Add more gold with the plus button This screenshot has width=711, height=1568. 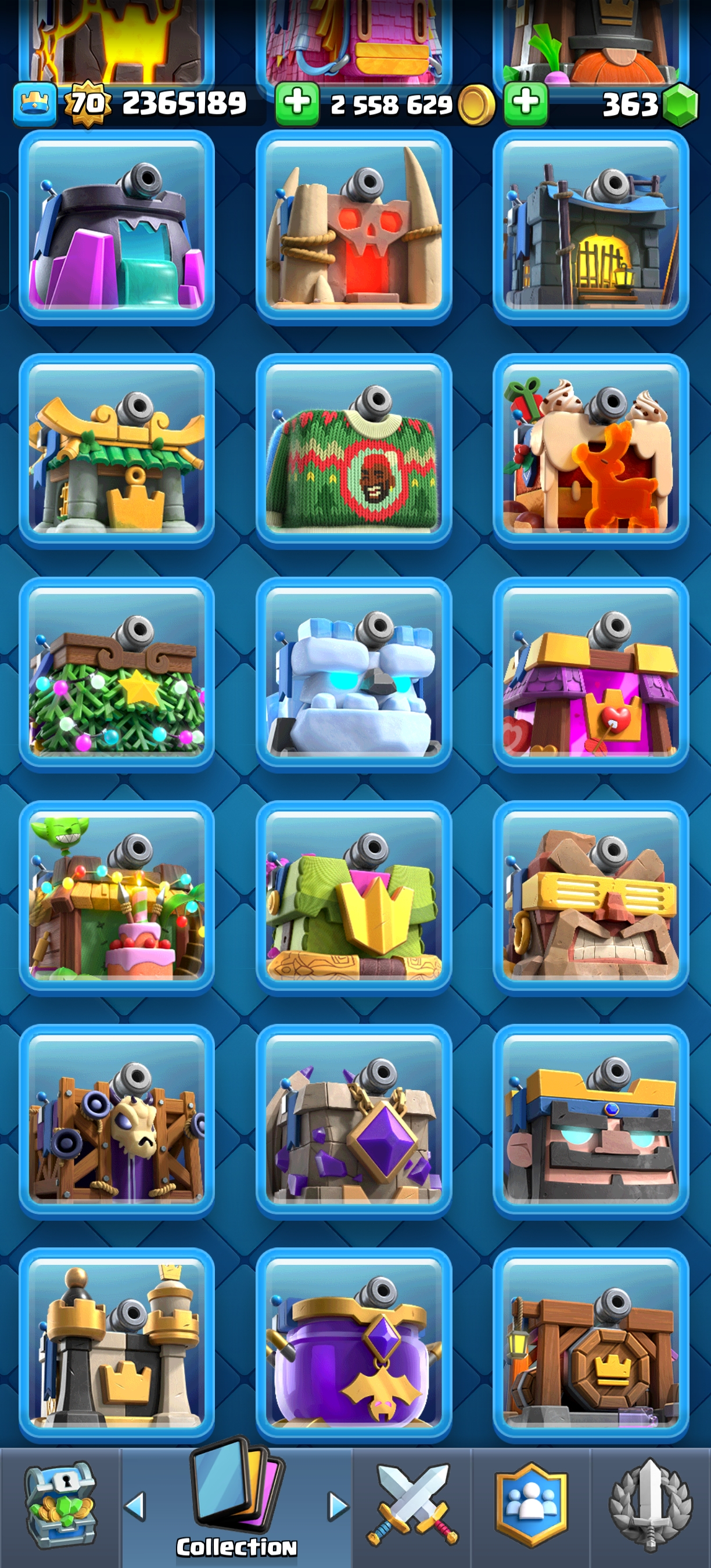tap(297, 103)
